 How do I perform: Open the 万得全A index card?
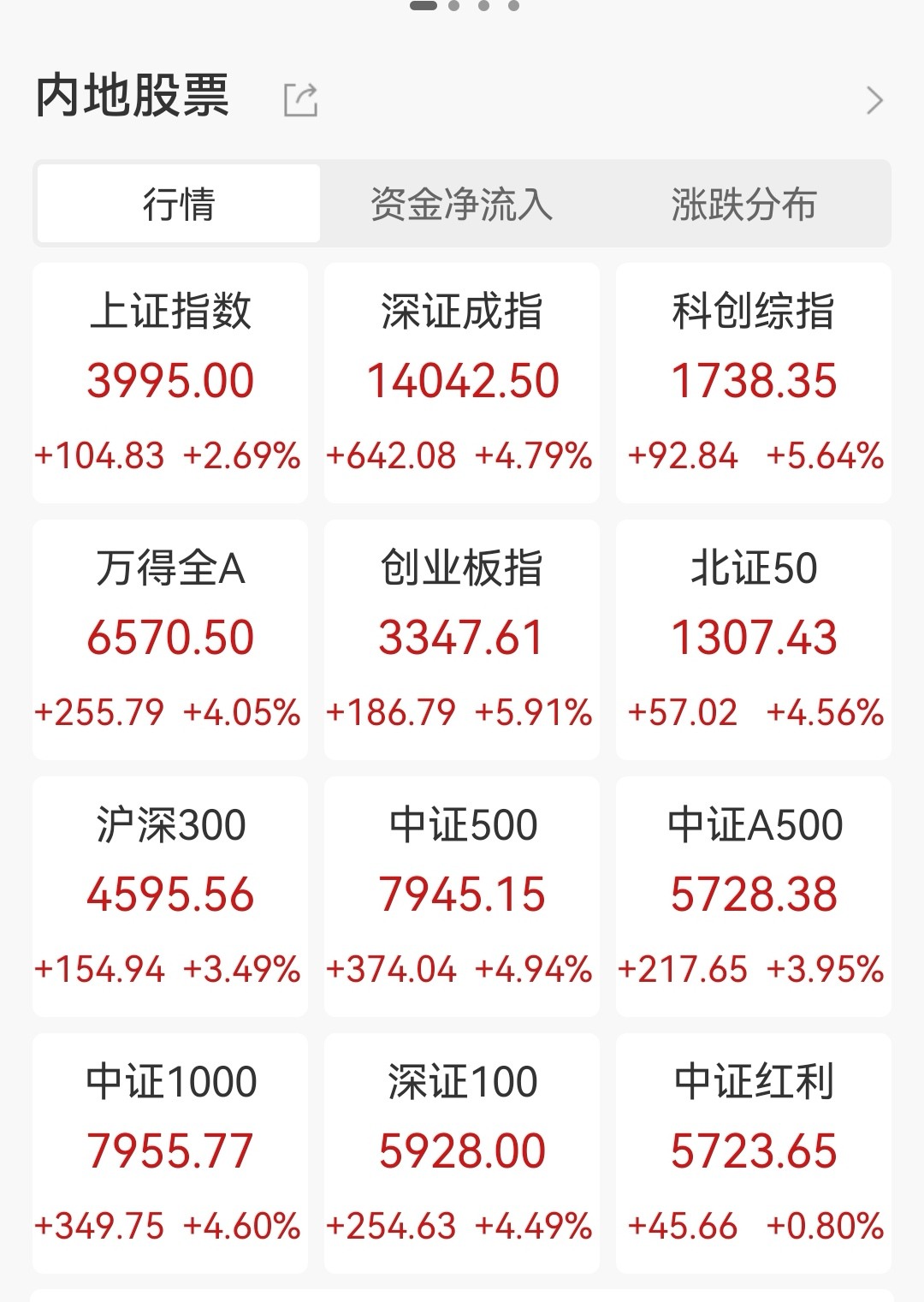tap(170, 639)
